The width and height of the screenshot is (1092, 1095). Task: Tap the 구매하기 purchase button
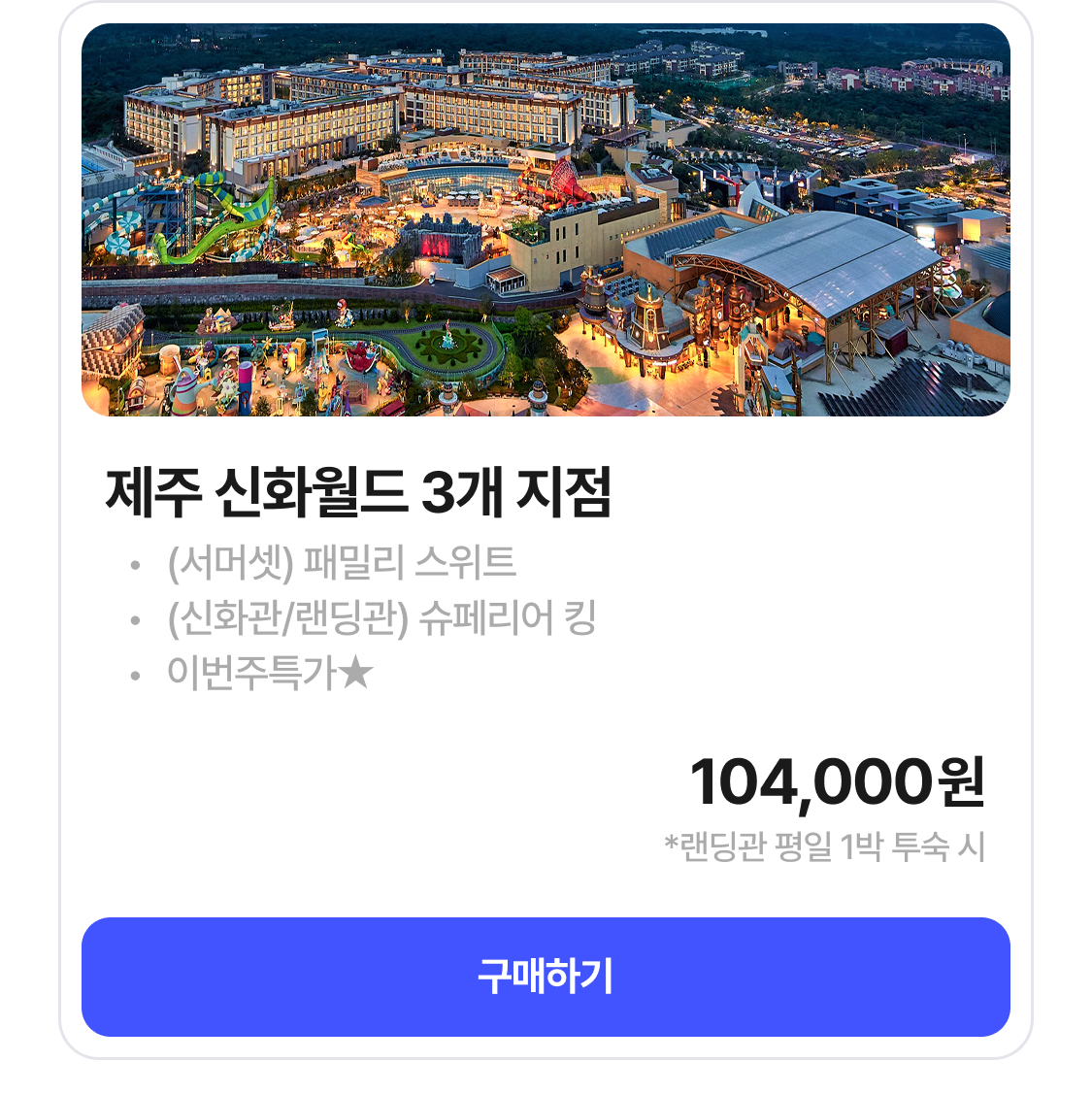tap(546, 977)
